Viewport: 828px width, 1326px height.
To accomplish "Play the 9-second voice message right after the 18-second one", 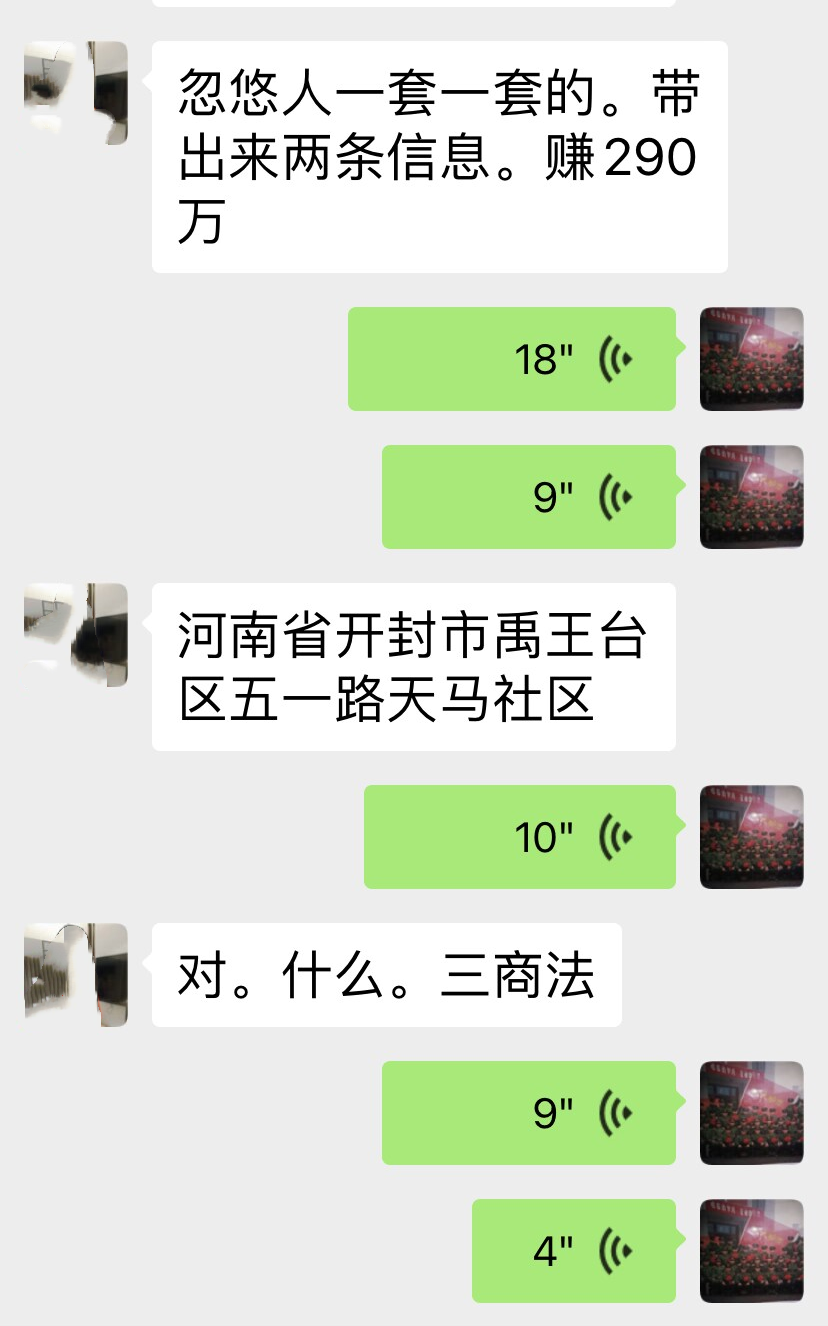I will point(529,497).
